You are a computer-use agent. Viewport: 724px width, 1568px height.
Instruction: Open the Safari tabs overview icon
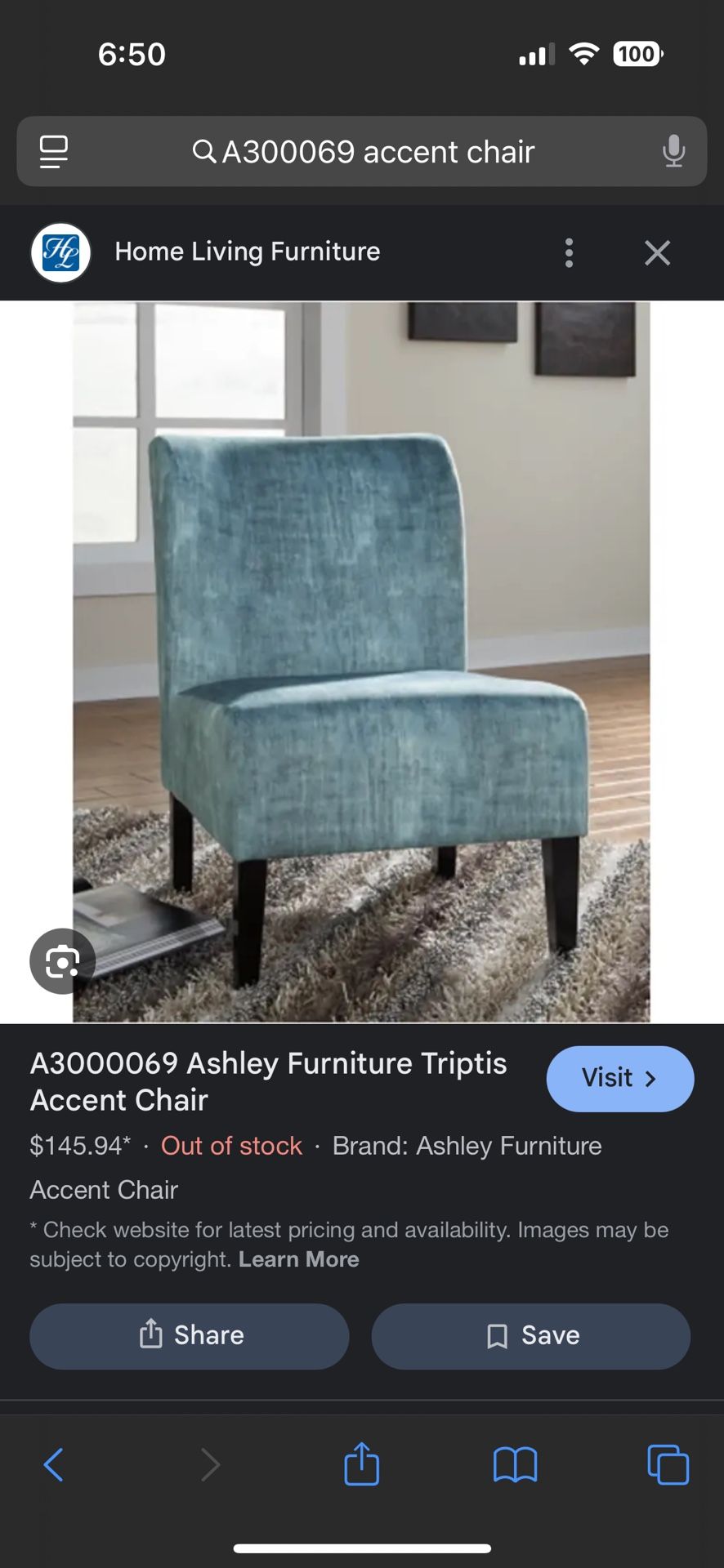click(x=668, y=1464)
